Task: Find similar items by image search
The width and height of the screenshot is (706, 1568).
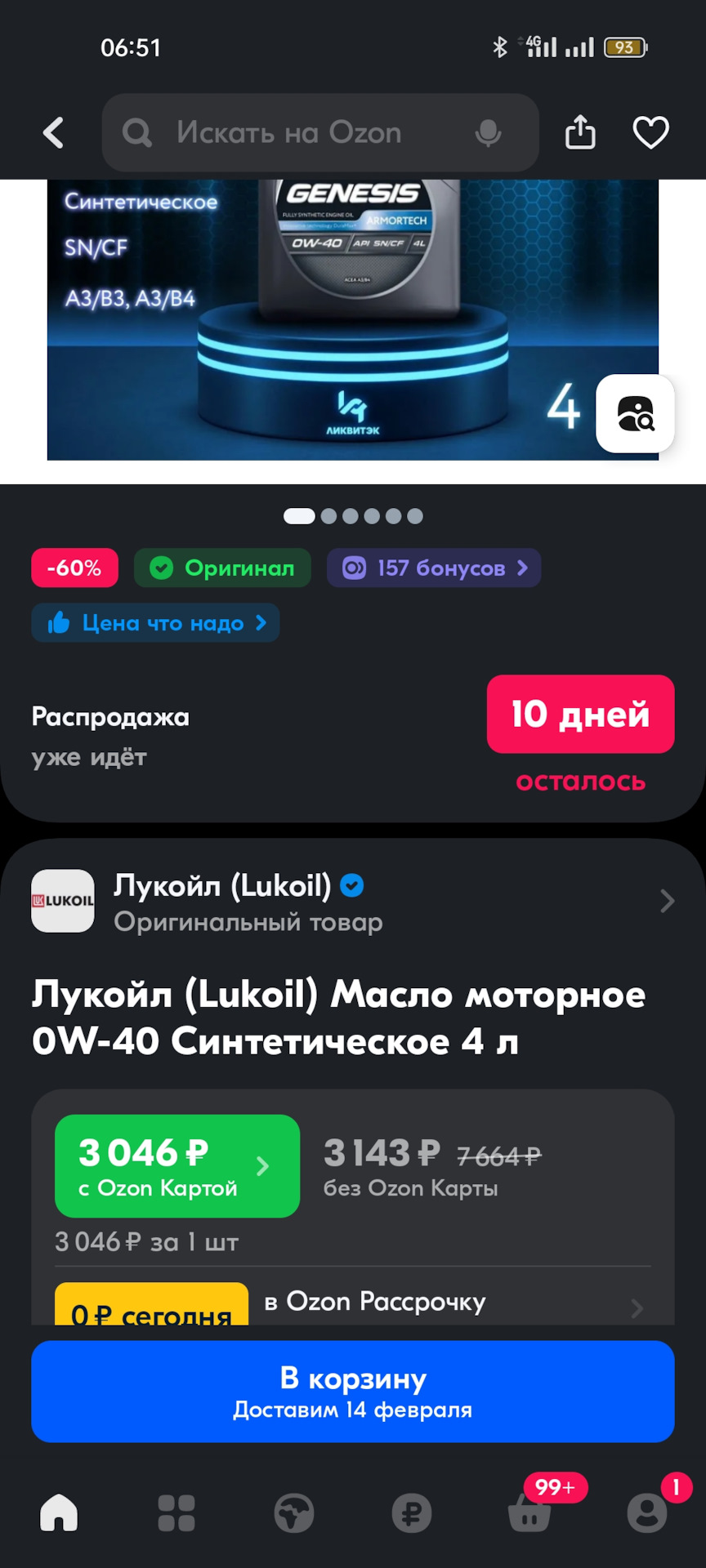Action: (x=635, y=413)
